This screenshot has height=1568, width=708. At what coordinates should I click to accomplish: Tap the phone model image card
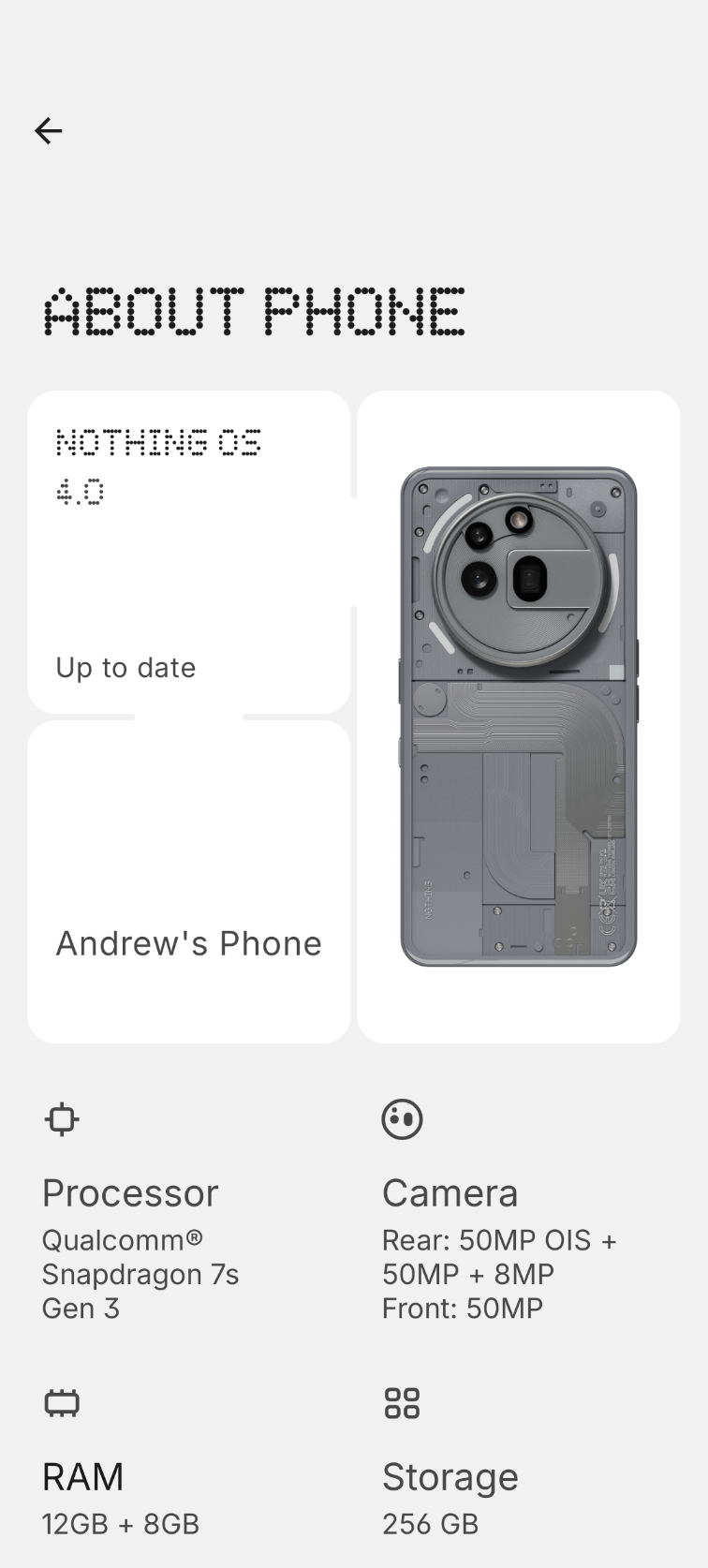point(518,717)
